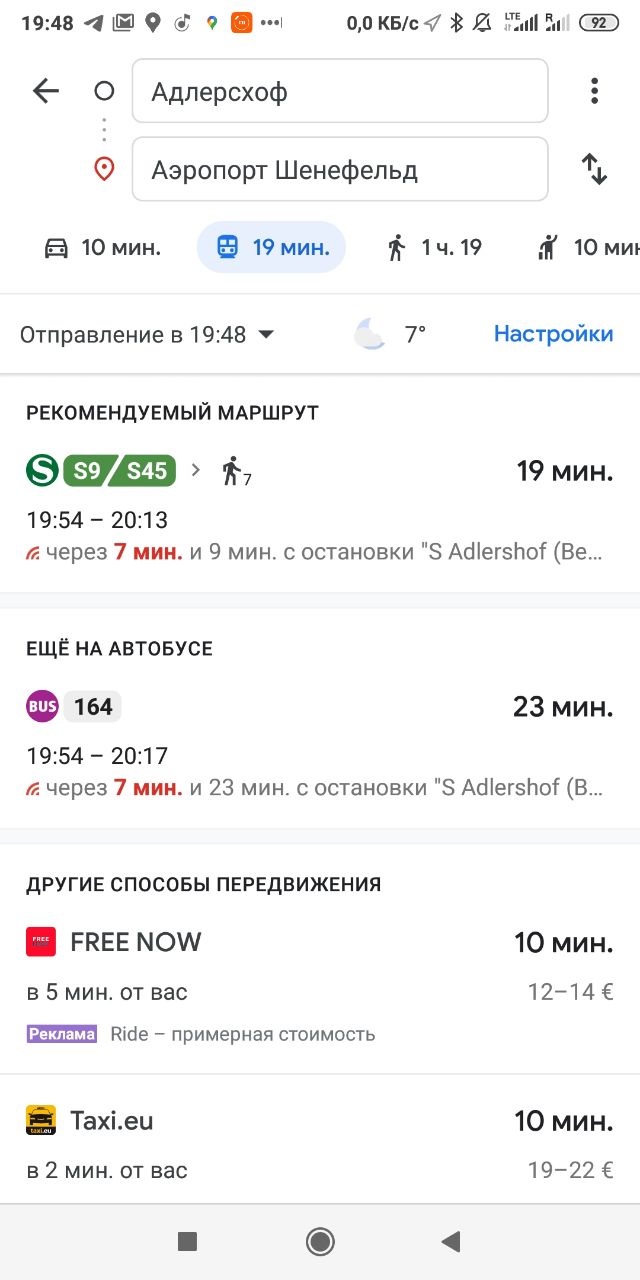Edit the starting point Адлерсхоф
The width and height of the screenshot is (640, 1280).
(340, 92)
